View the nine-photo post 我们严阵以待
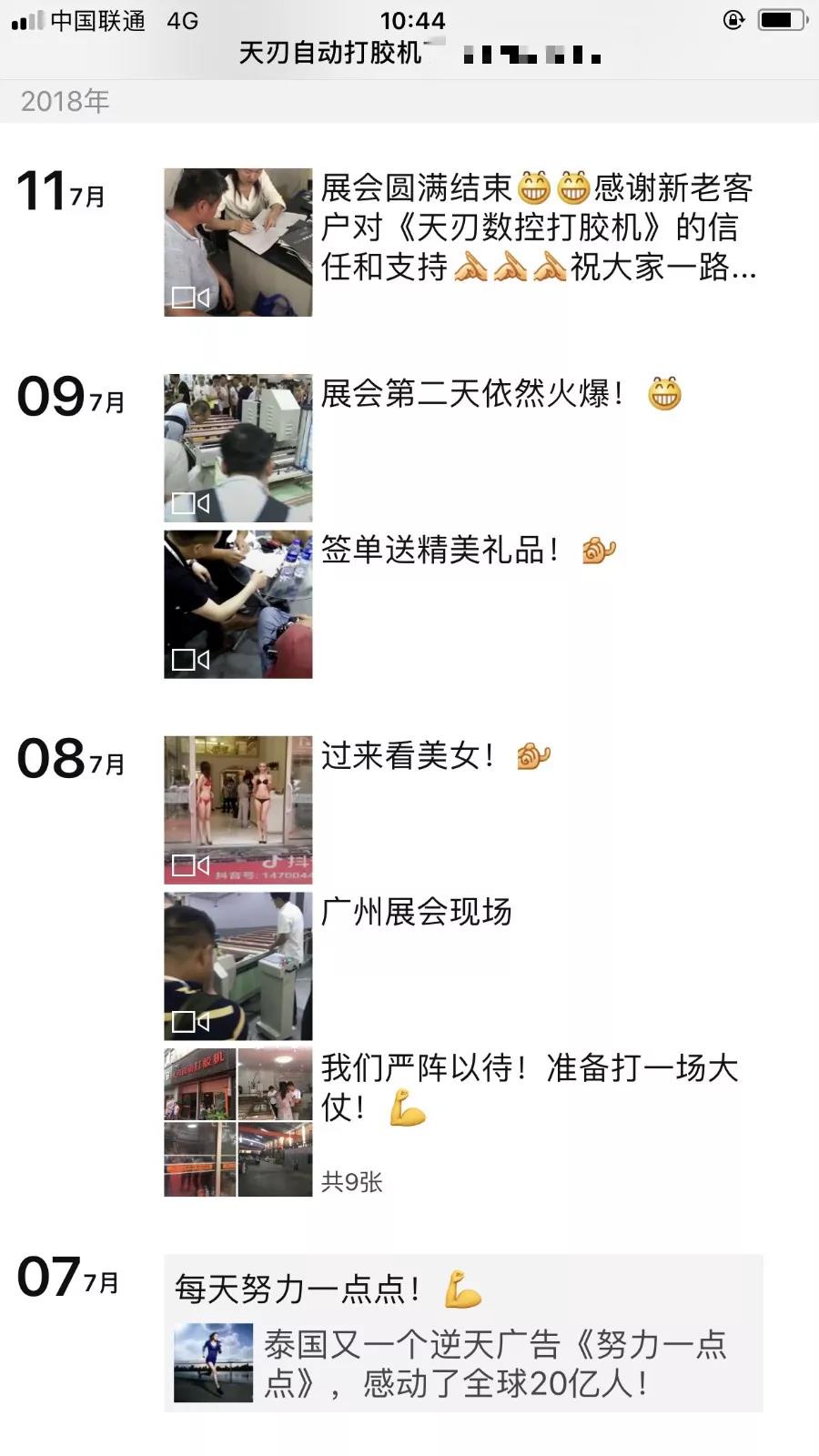The height and width of the screenshot is (1456, 819). pos(238,1123)
